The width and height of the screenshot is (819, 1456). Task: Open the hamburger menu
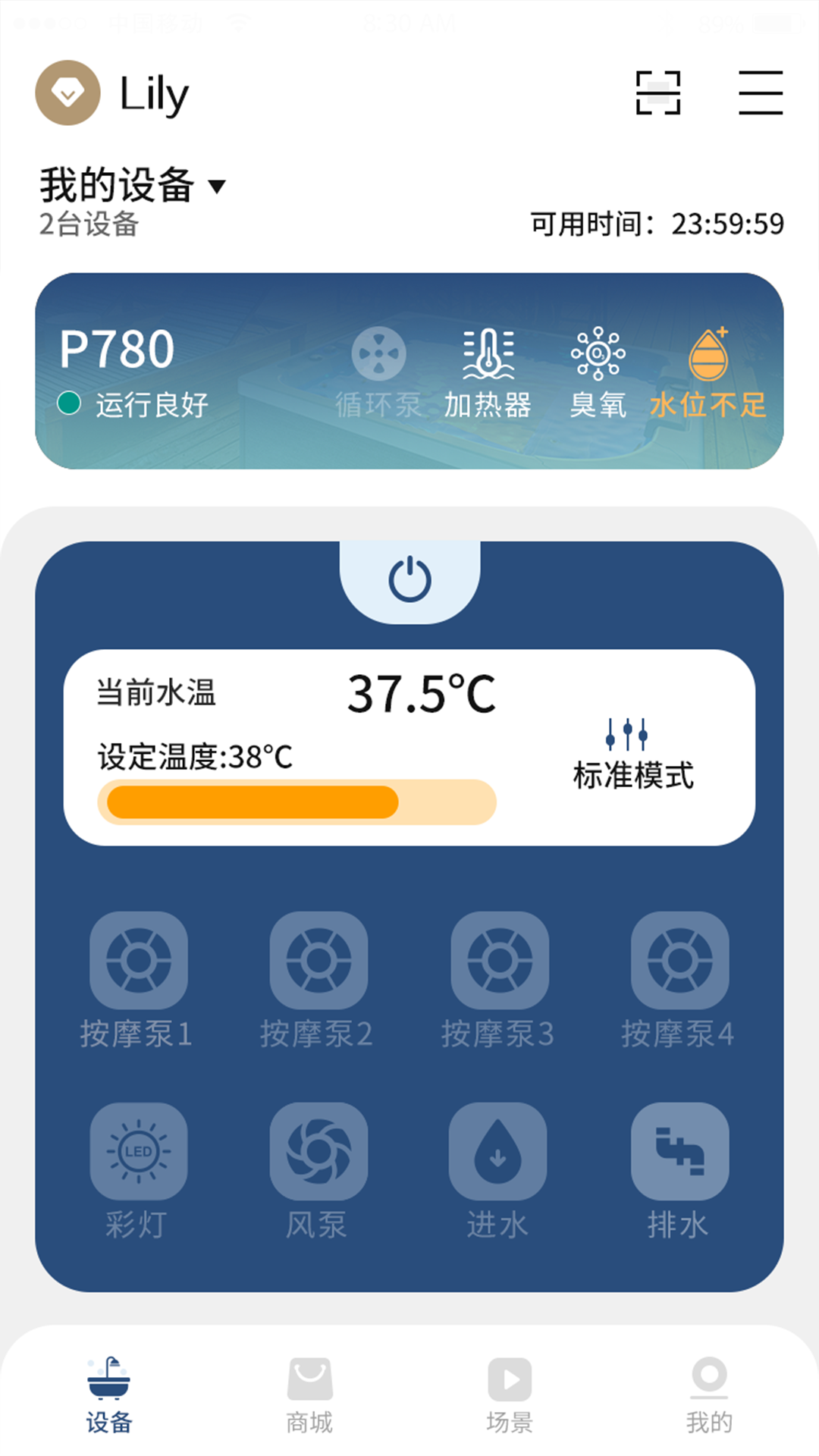[761, 91]
